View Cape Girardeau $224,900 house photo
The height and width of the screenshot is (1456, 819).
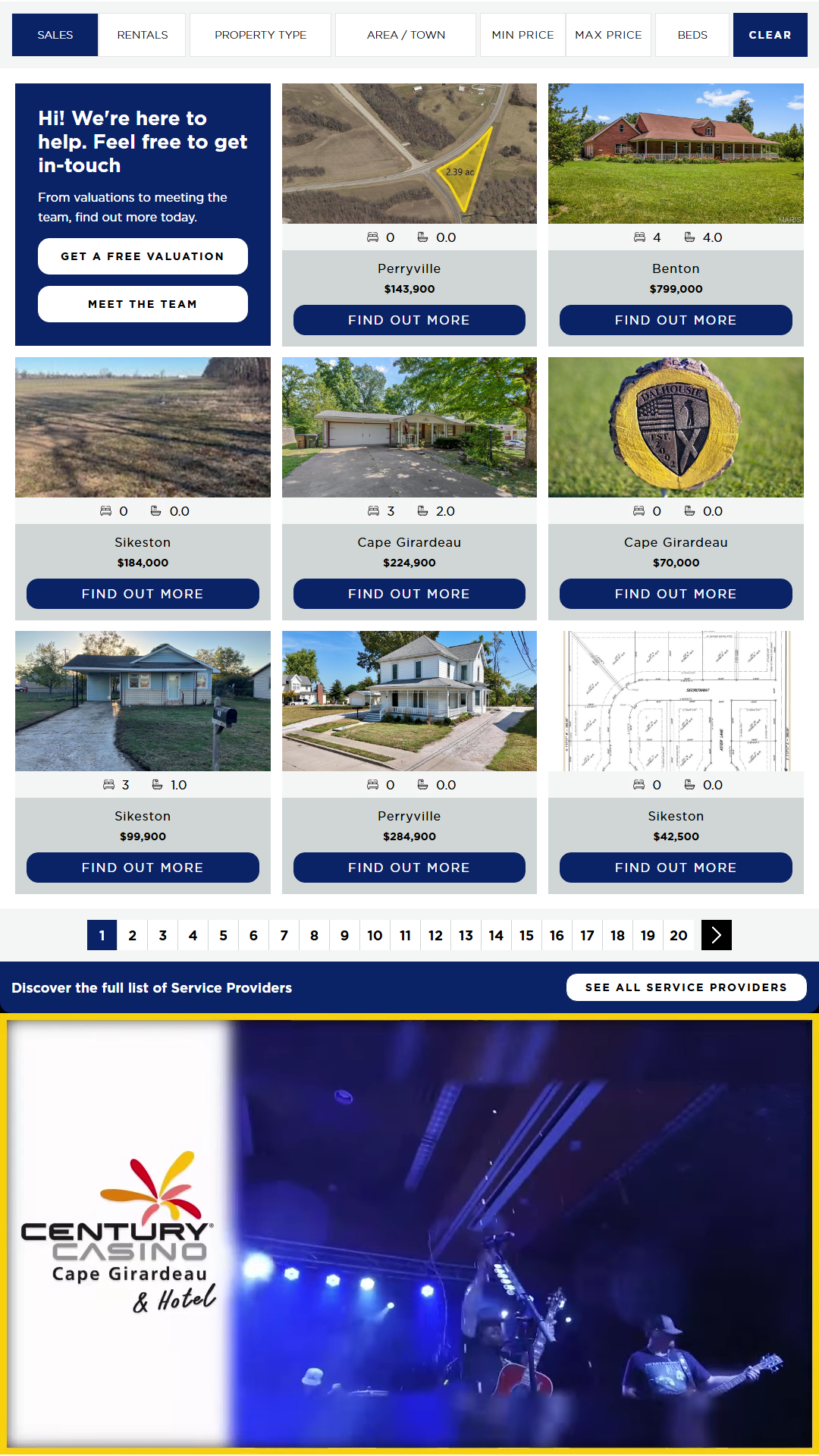point(409,427)
